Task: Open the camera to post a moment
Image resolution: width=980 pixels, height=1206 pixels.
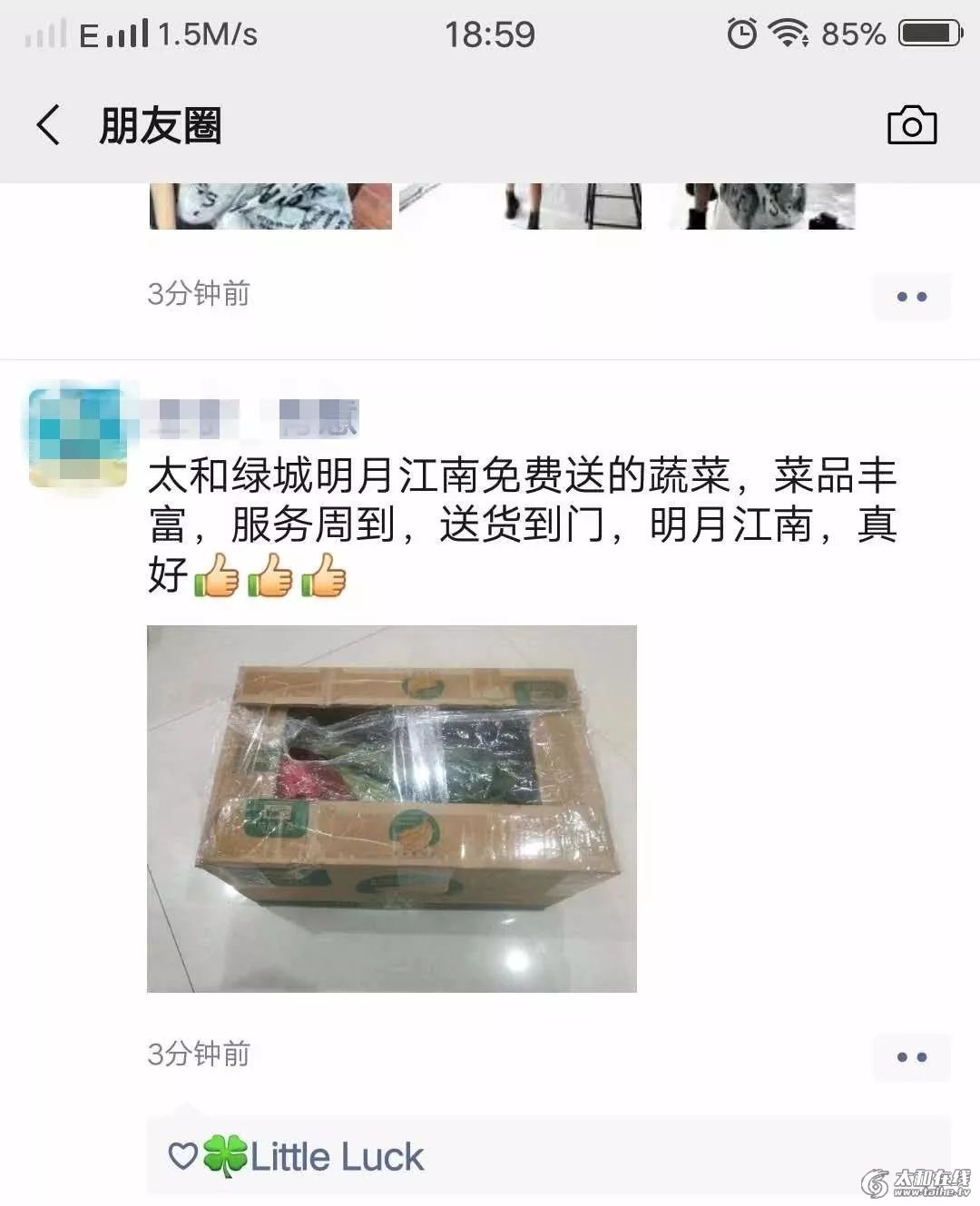Action: click(911, 125)
